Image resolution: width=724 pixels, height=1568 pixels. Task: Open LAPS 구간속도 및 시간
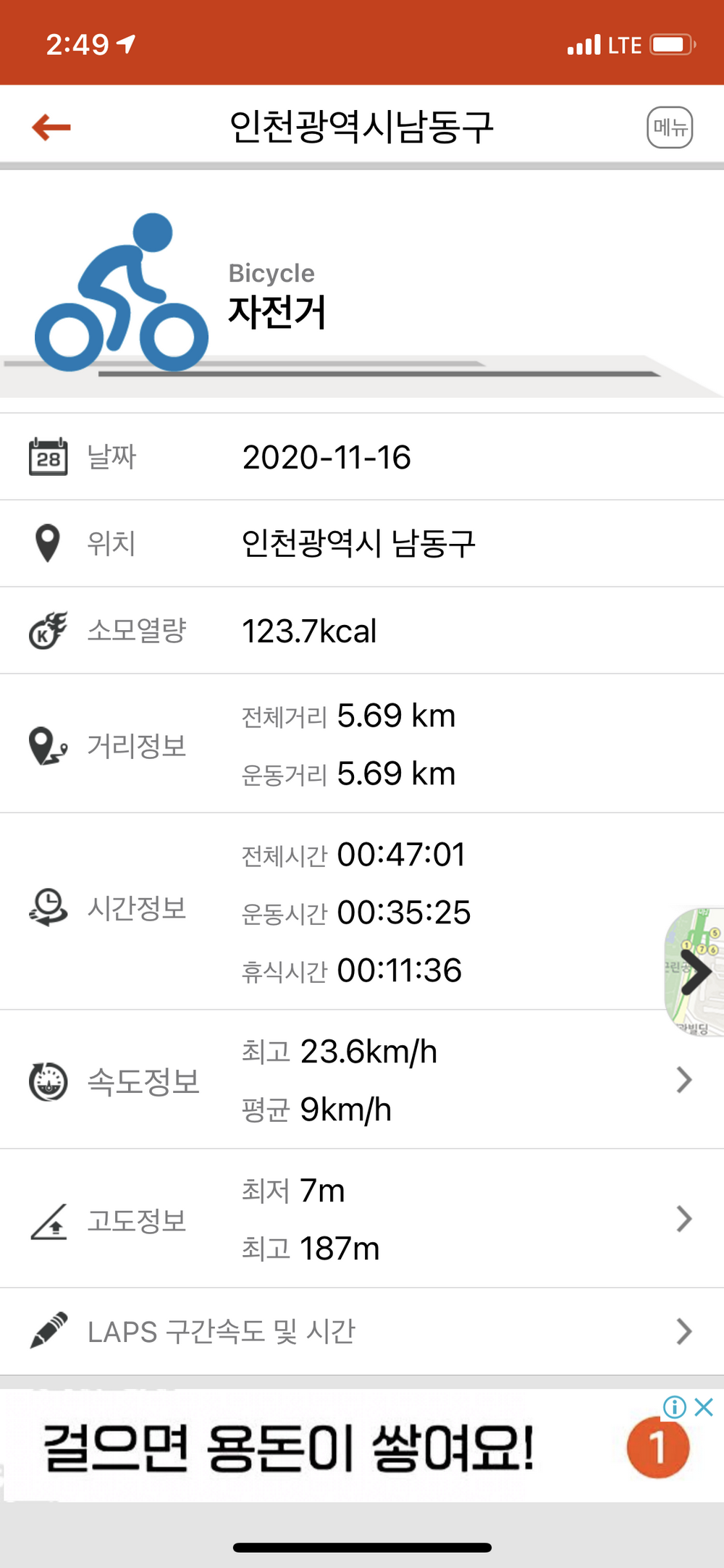tap(362, 1331)
